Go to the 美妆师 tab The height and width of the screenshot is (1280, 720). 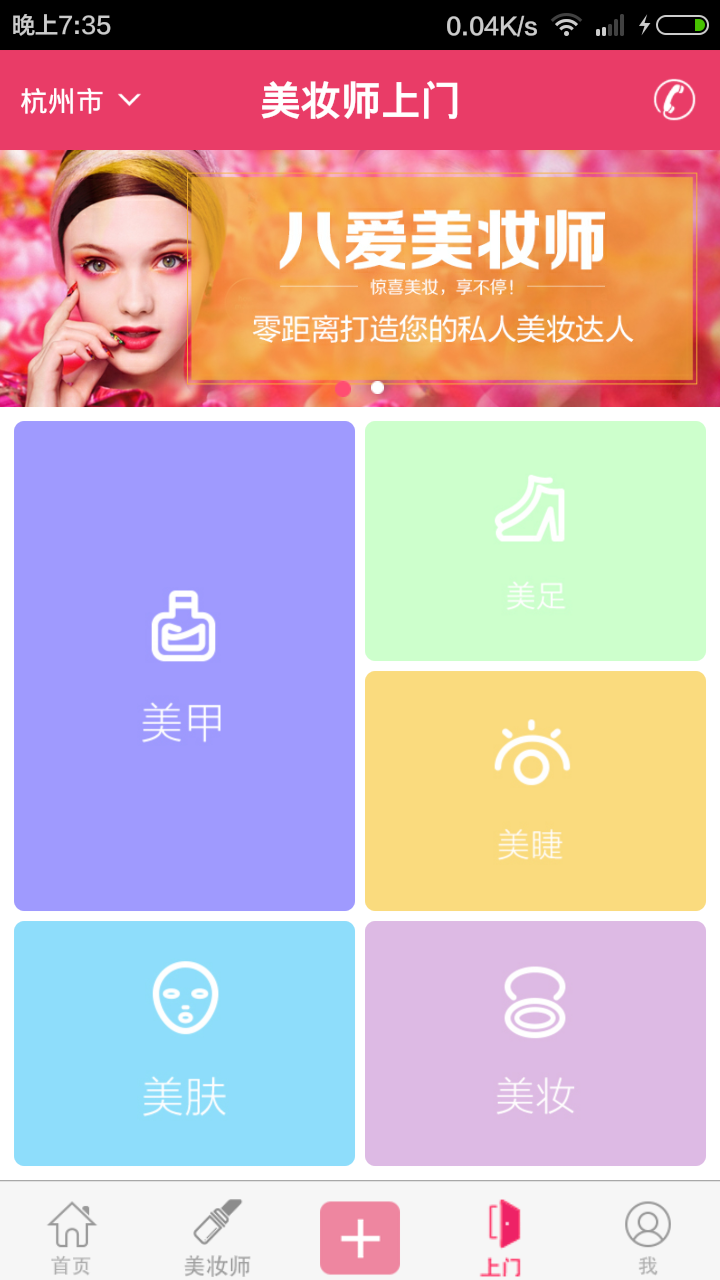217,1238
